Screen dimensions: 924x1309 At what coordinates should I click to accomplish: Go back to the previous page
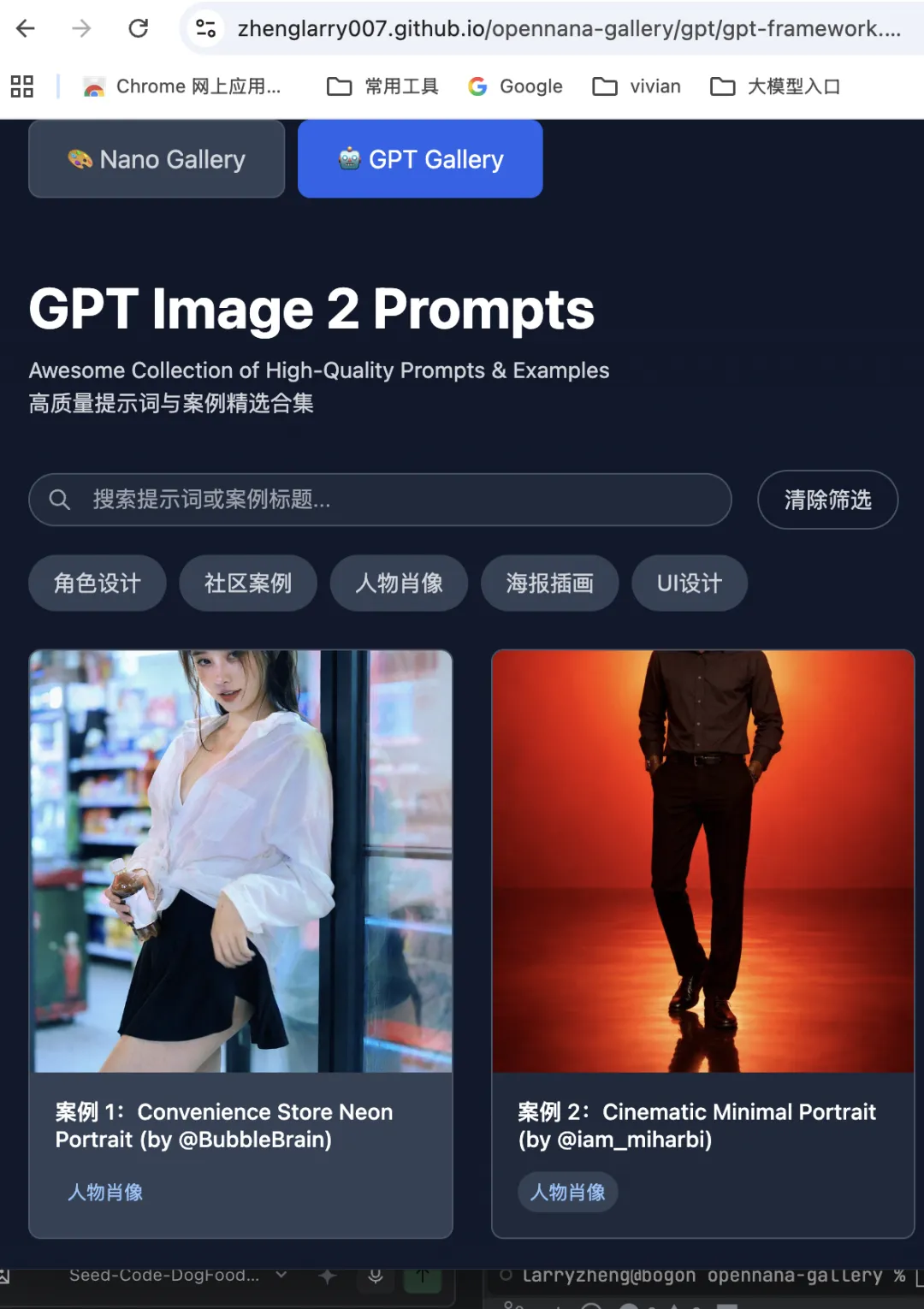[26, 29]
